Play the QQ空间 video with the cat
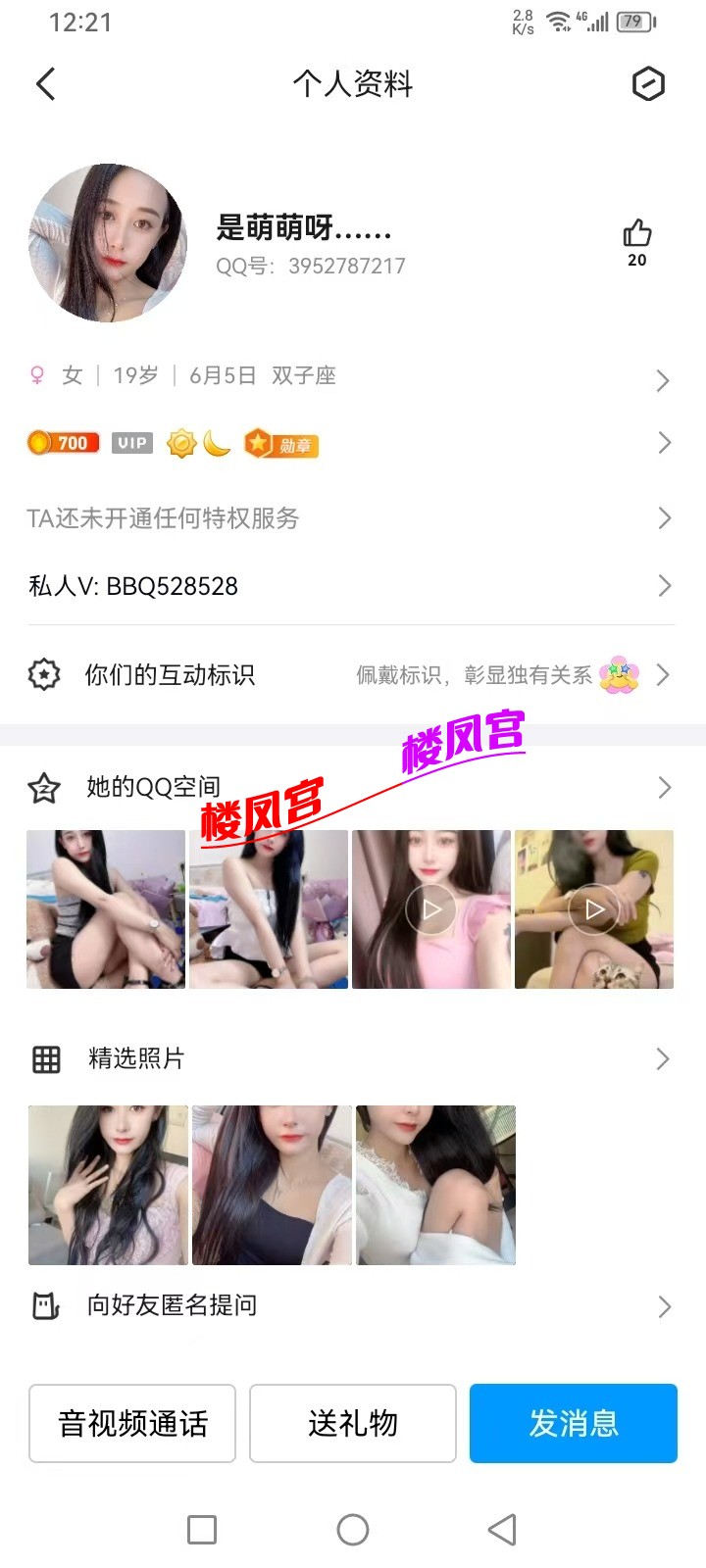 (594, 909)
